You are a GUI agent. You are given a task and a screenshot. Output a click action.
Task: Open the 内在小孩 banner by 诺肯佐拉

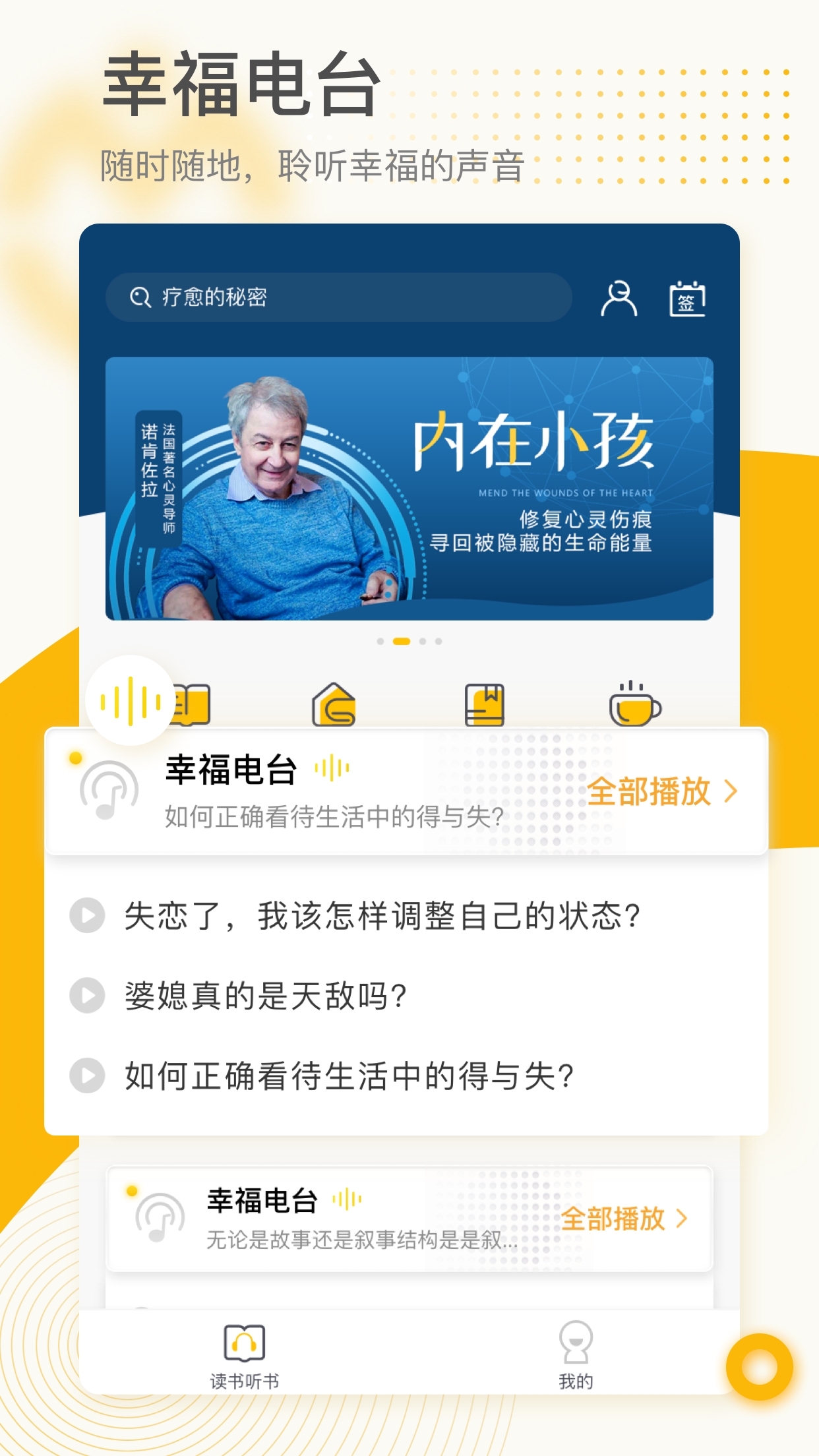pyautogui.click(x=409, y=489)
